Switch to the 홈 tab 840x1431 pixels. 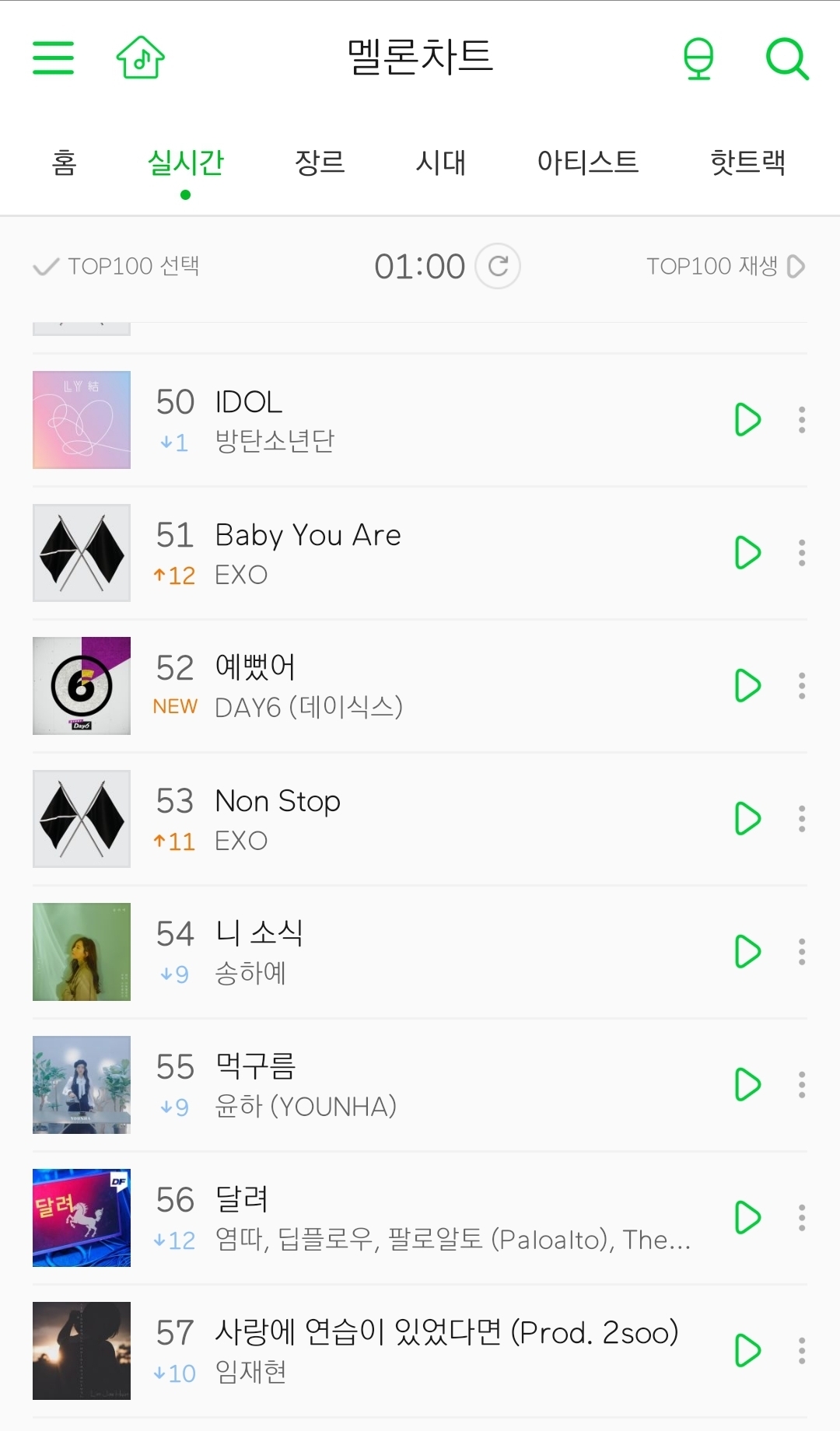click(64, 162)
